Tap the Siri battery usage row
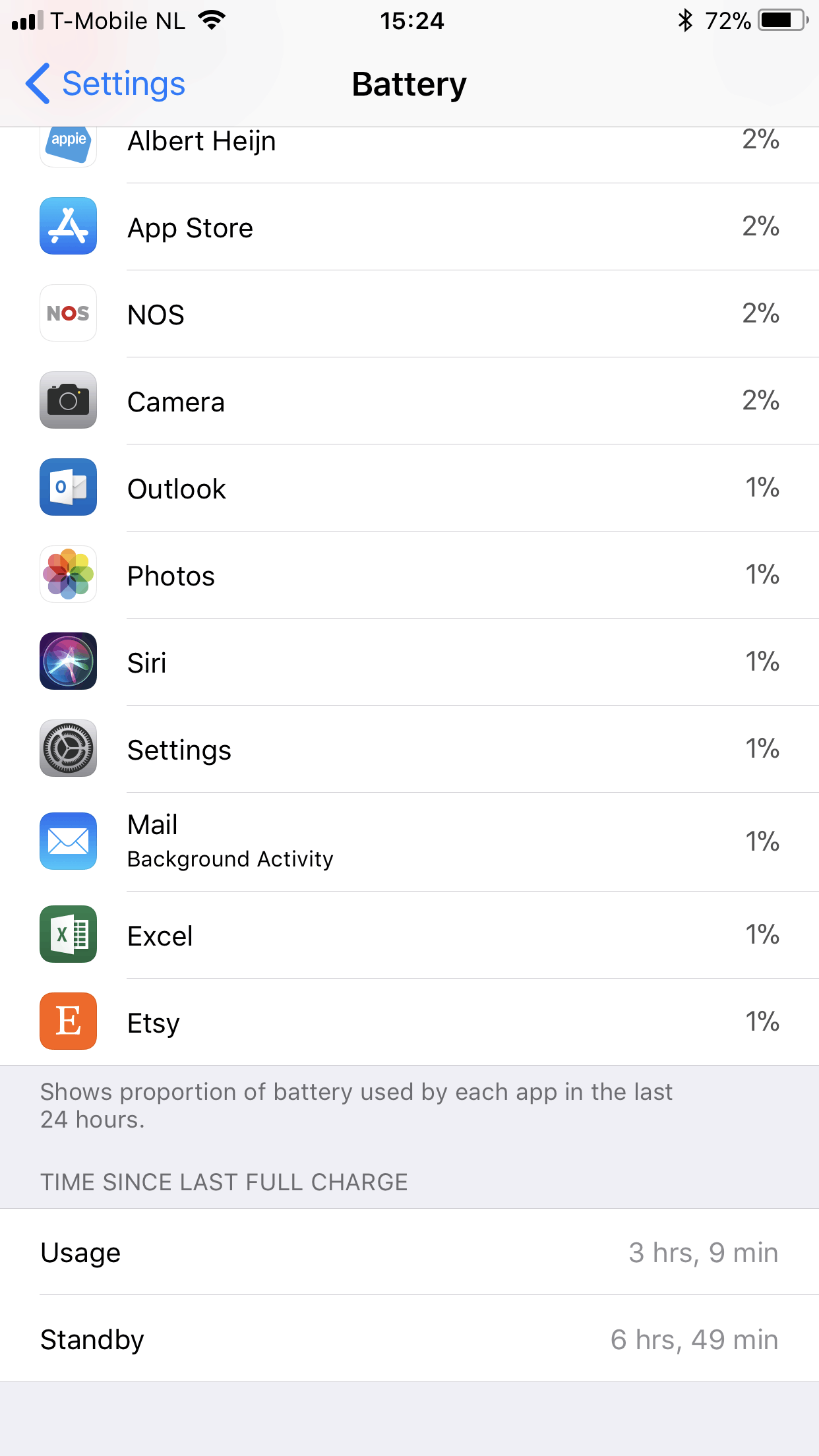The width and height of the screenshot is (819, 1456). (x=409, y=663)
